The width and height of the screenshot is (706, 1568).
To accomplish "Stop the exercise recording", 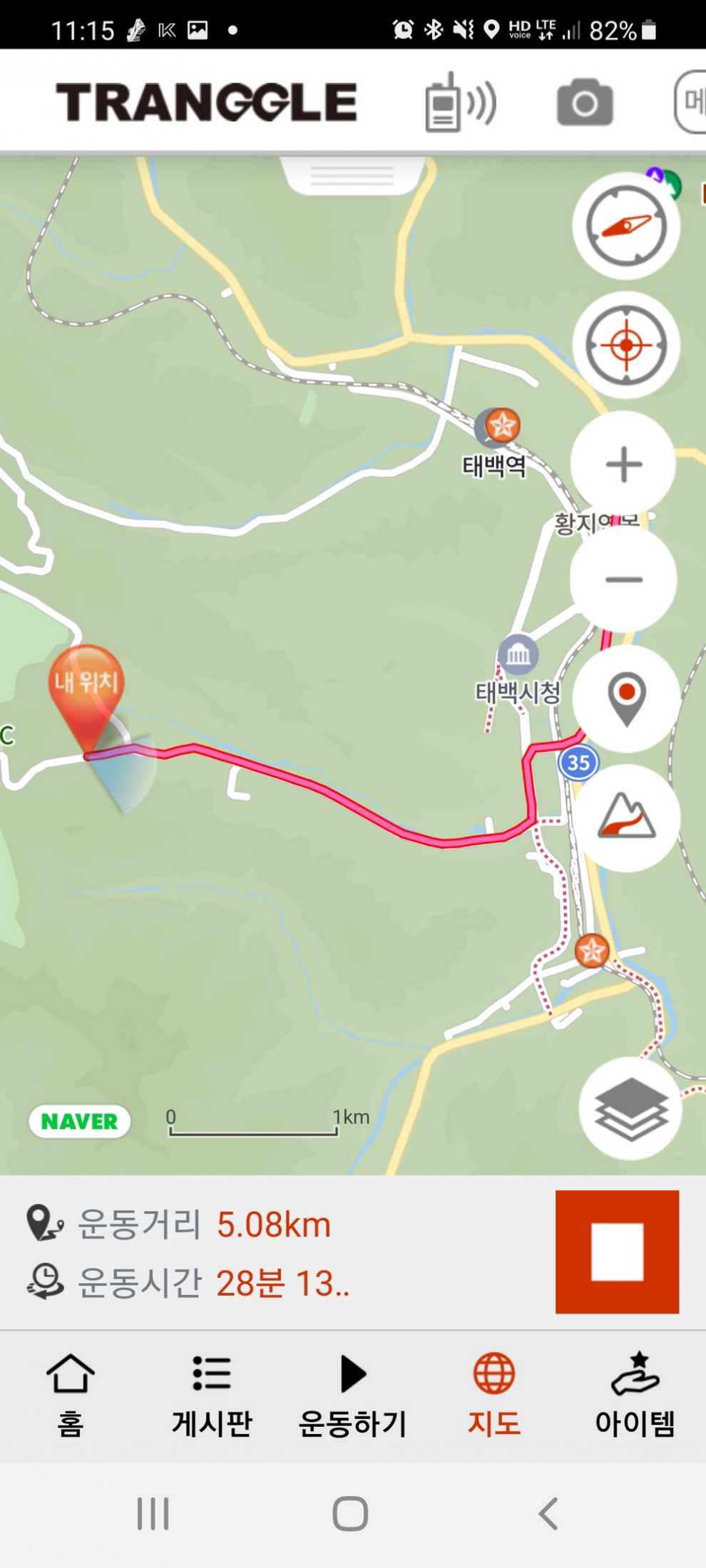I will tap(617, 1252).
